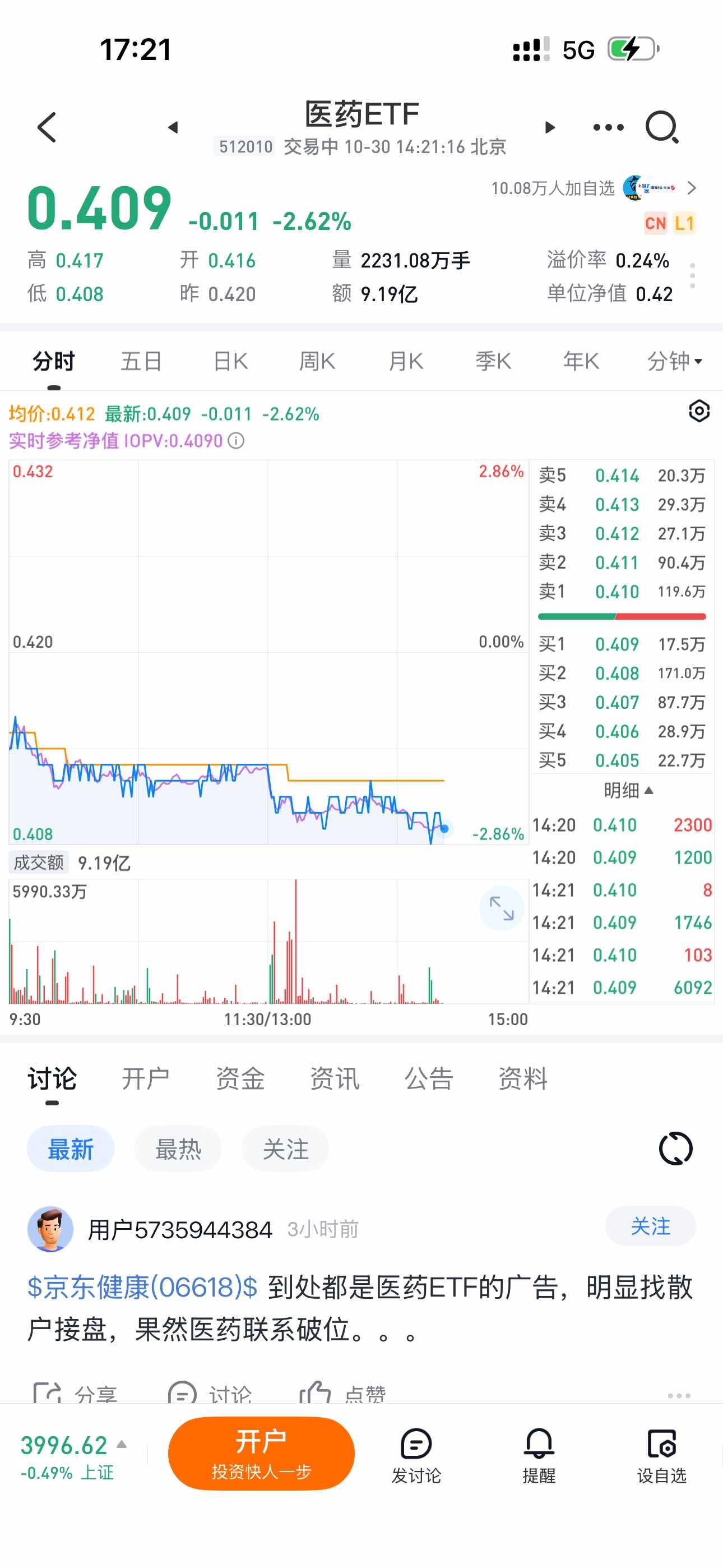Toggle the 明细 trade details expander
Screen dimensions: 723x1568
tap(628, 790)
